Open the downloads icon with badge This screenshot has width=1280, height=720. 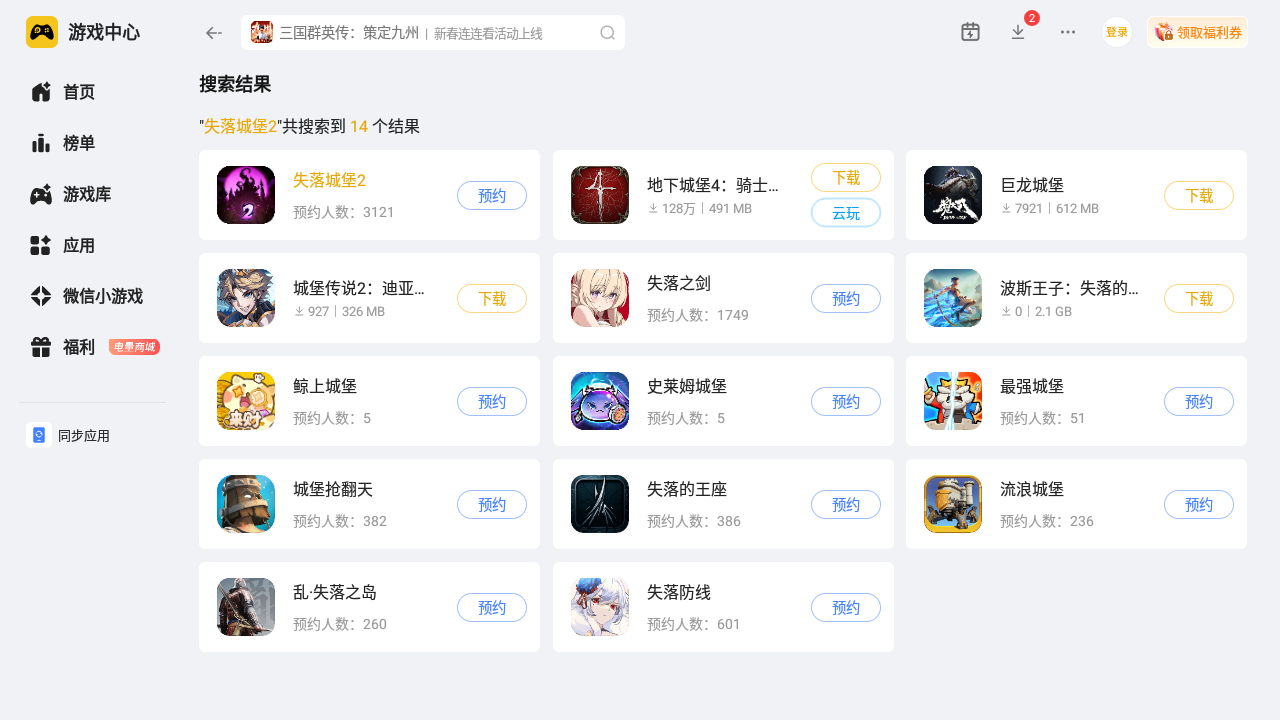pyautogui.click(x=1018, y=32)
